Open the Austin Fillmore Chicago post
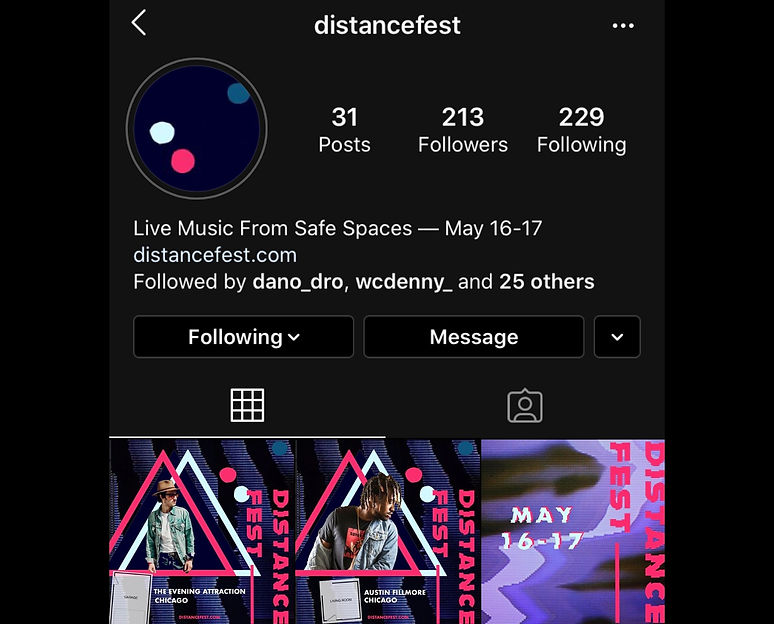774x624 pixels. 388,532
